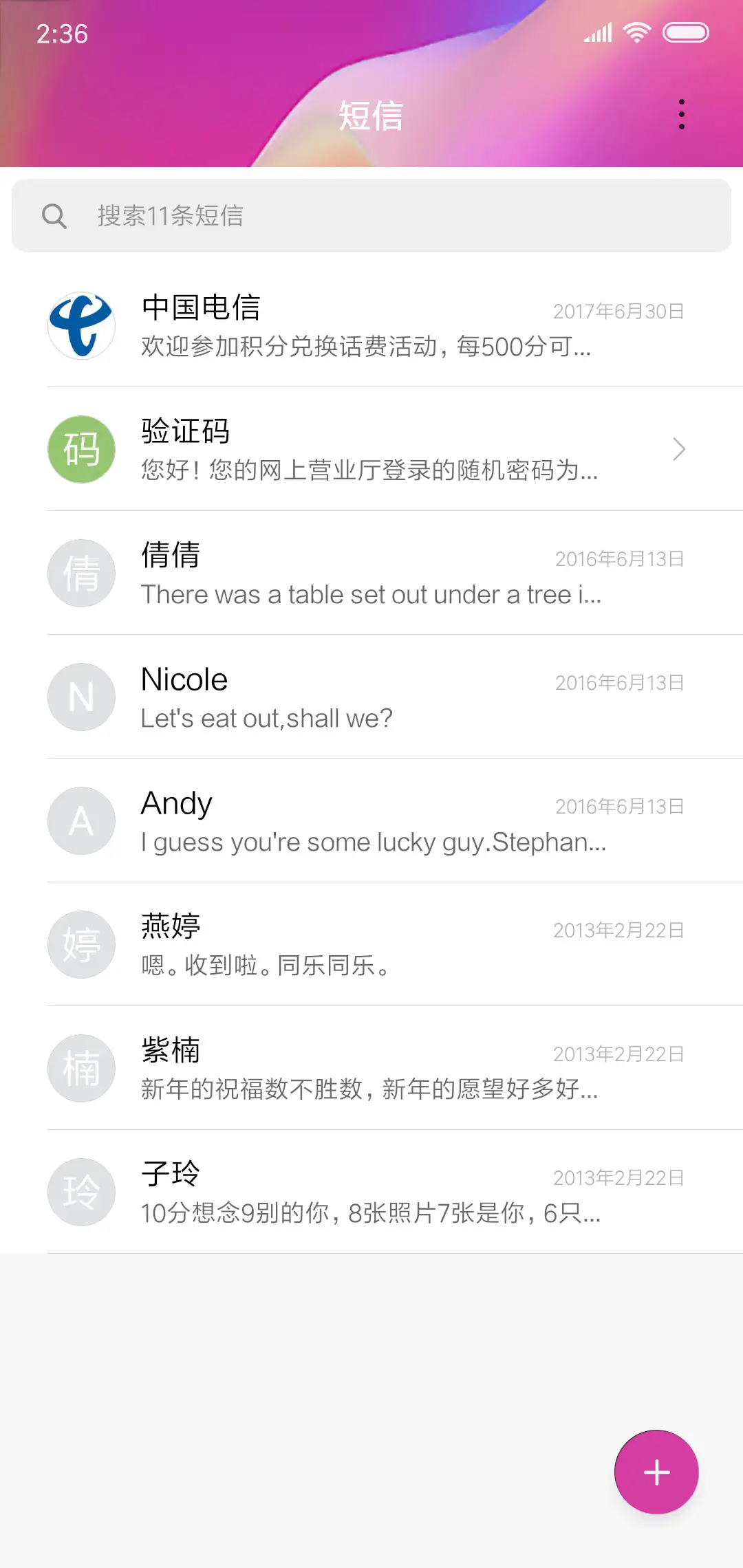
Task: Open the 中国电信 conversation
Action: click(371, 326)
